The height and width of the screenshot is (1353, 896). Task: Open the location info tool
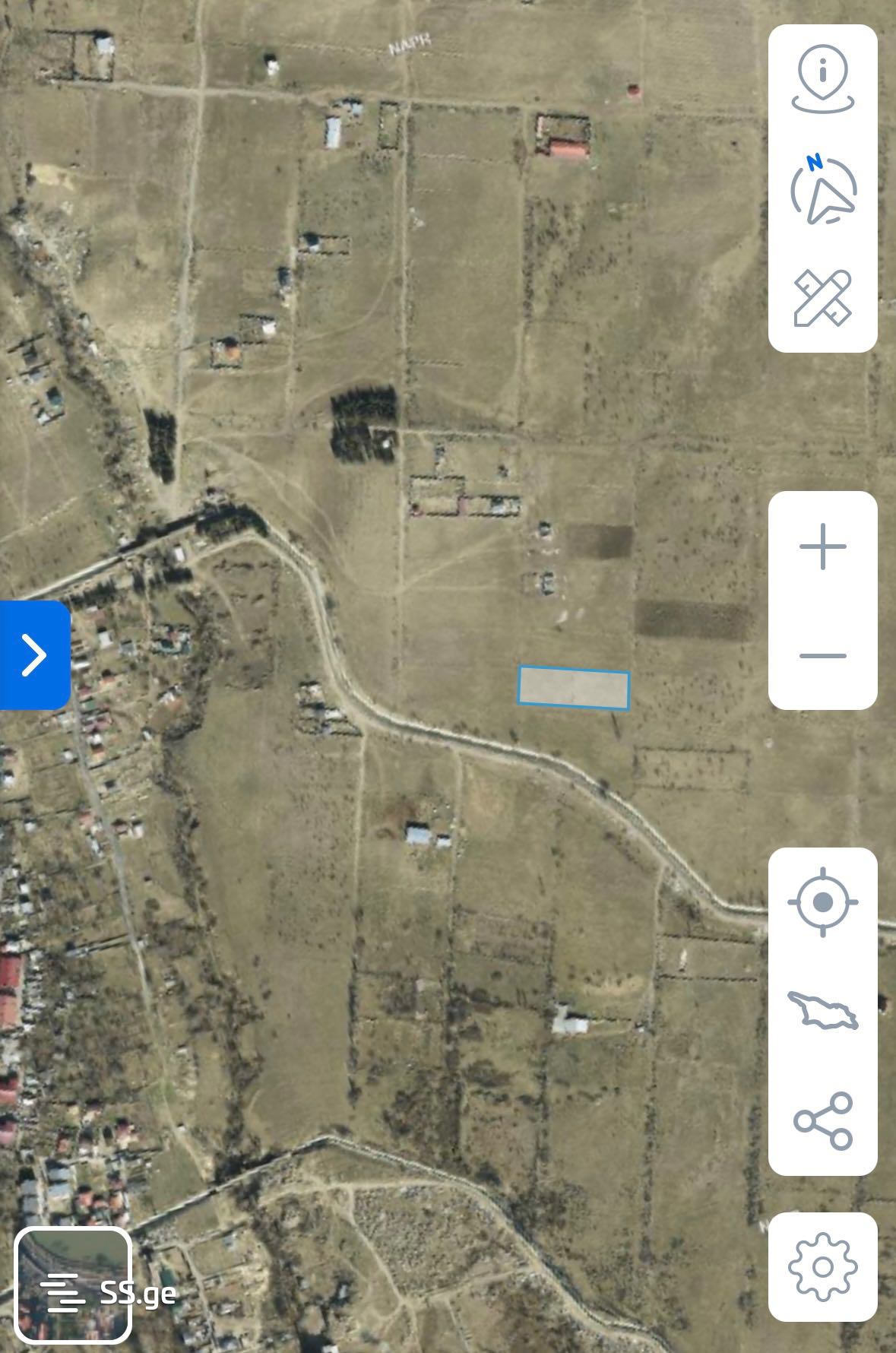click(823, 79)
